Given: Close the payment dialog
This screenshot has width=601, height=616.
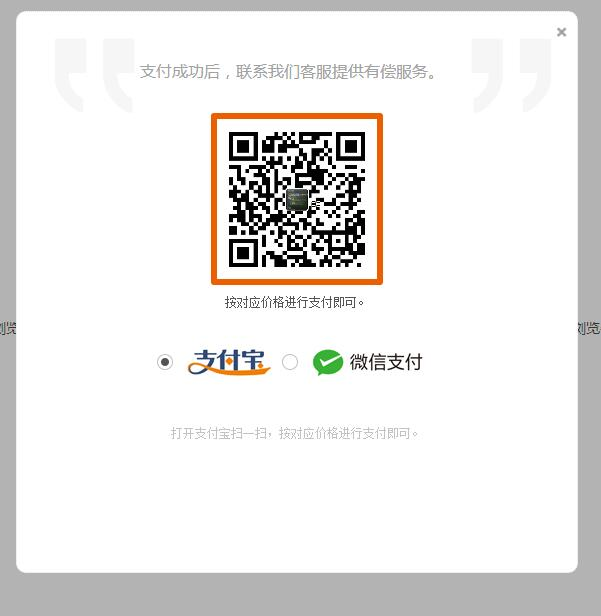Looking at the screenshot, I should click(x=561, y=32).
